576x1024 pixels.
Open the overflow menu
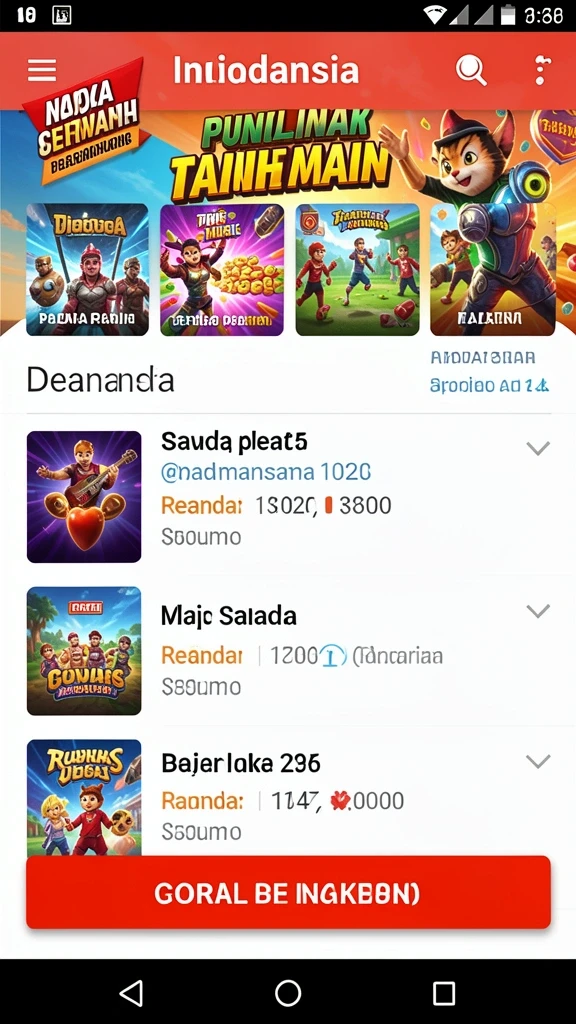[541, 70]
